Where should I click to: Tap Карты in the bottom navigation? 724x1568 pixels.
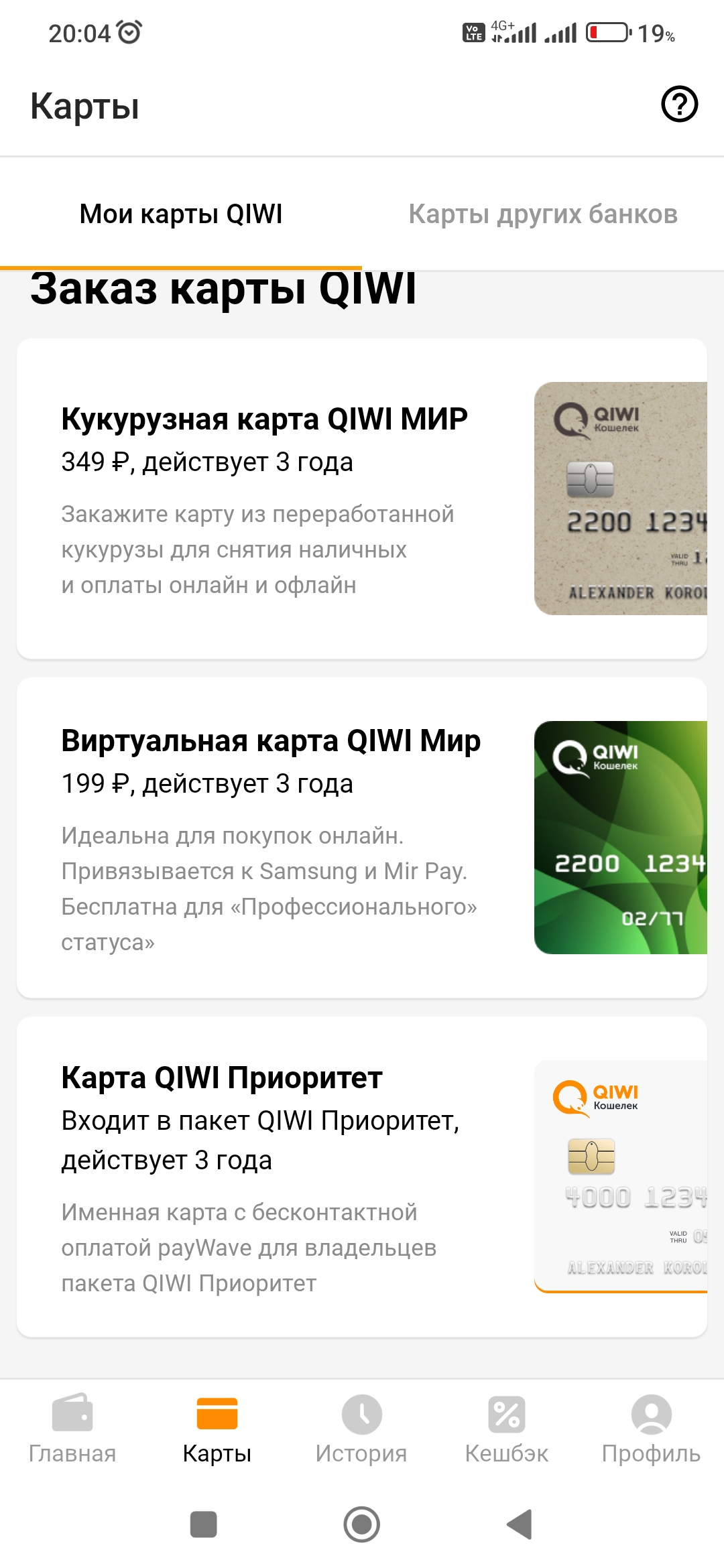tap(217, 1429)
